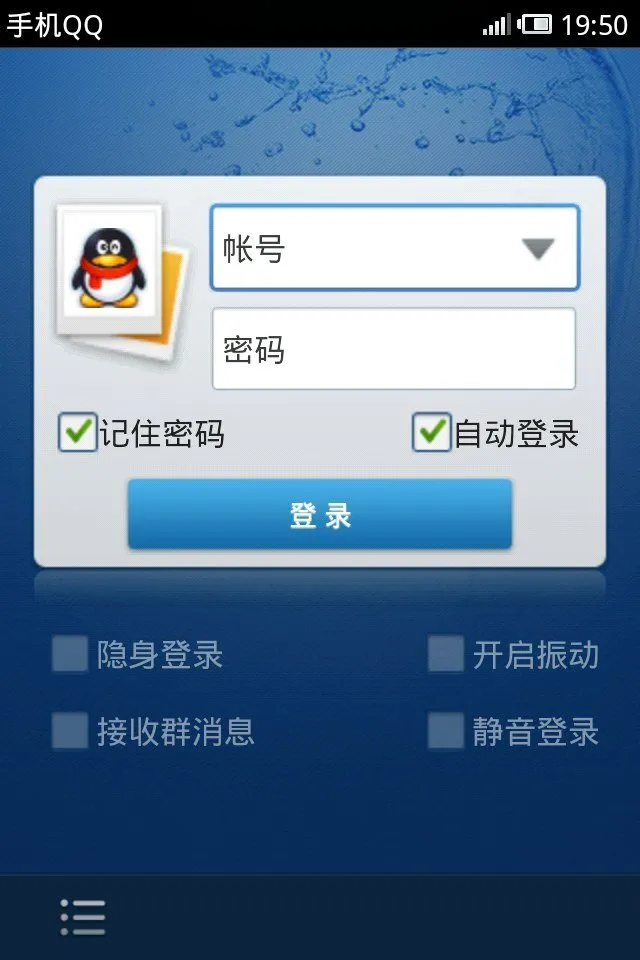The width and height of the screenshot is (640, 960).
Task: Focus the 密码 password field
Action: click(393, 349)
